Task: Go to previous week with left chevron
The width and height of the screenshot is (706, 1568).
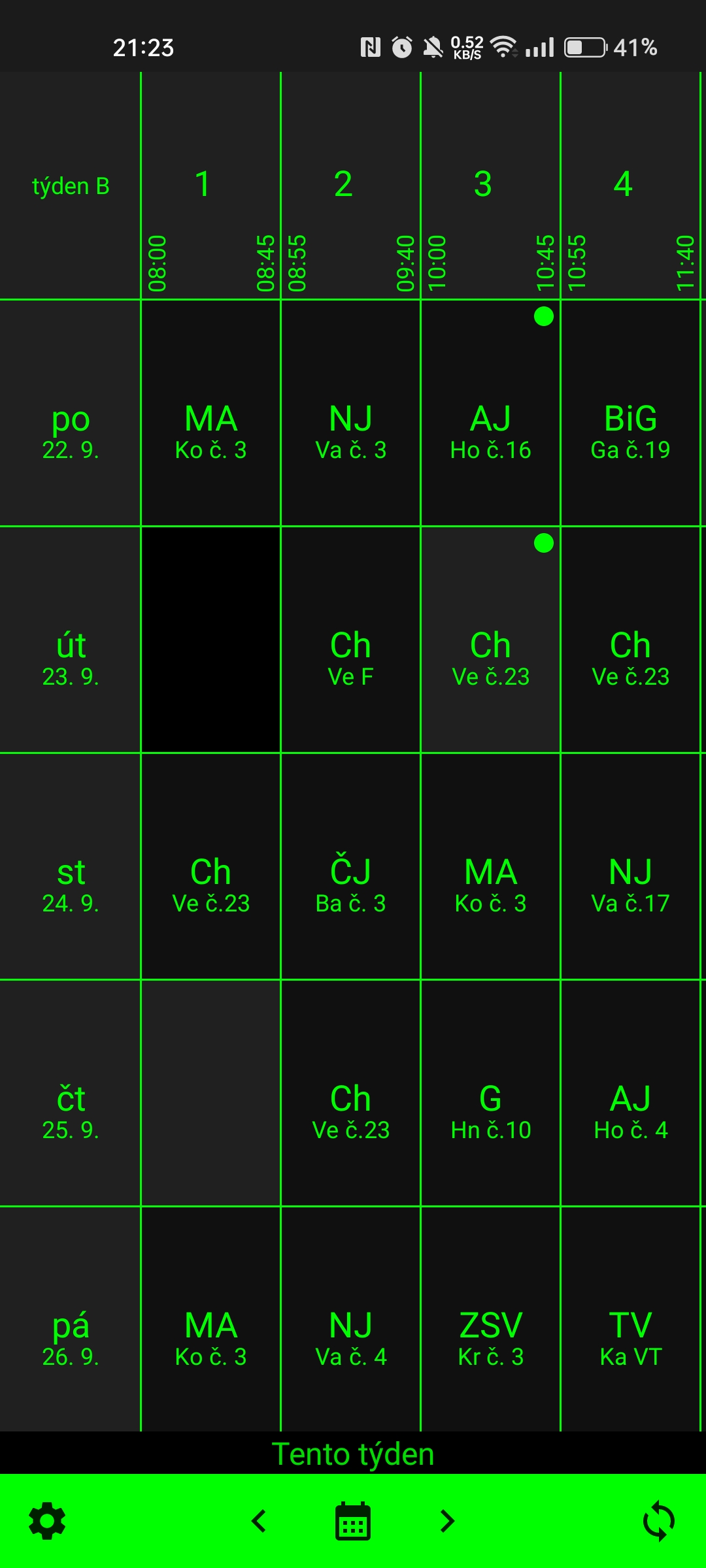Action: coord(260,1520)
